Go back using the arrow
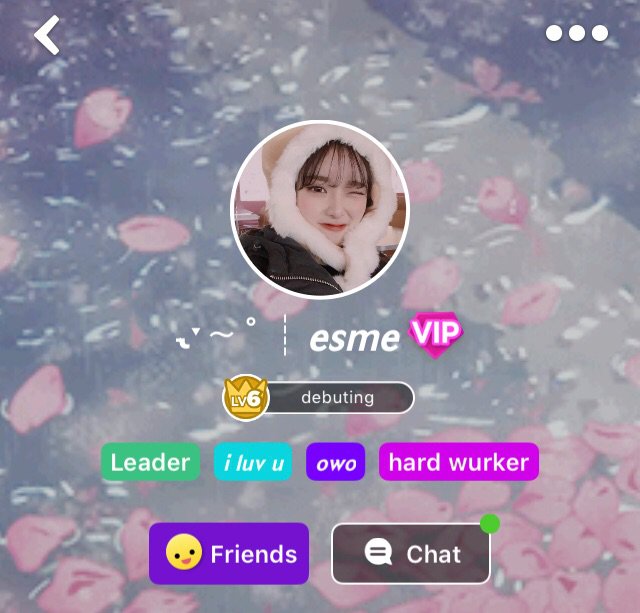 (47, 35)
